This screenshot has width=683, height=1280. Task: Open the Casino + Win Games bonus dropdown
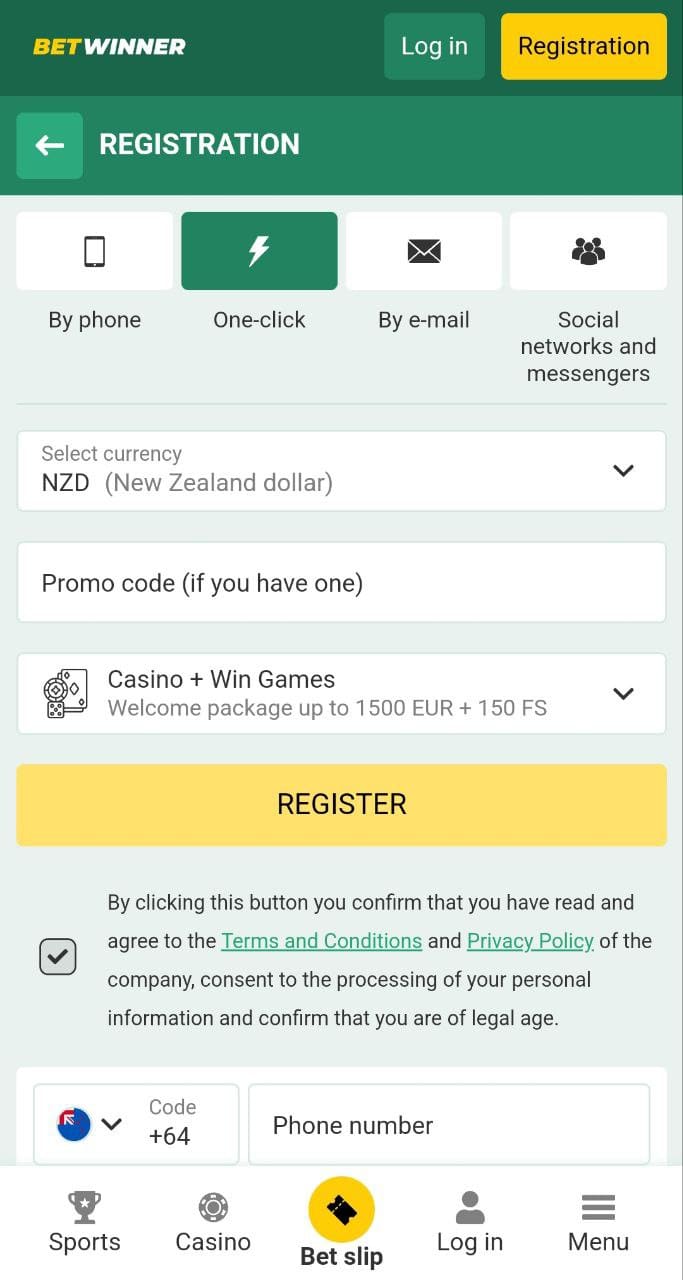[x=341, y=693]
